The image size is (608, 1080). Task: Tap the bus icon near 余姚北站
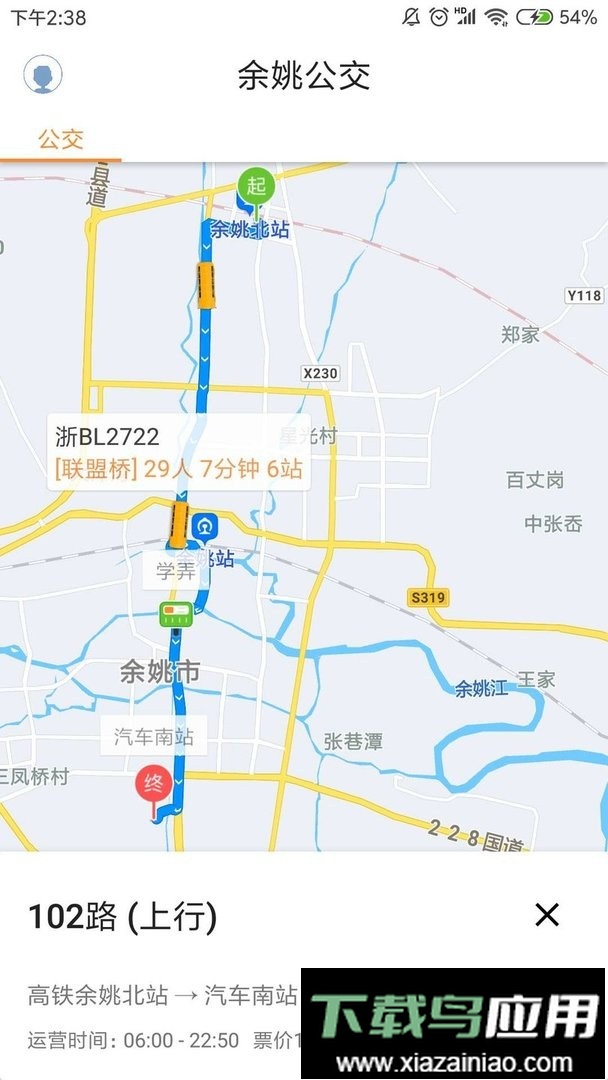[x=206, y=285]
